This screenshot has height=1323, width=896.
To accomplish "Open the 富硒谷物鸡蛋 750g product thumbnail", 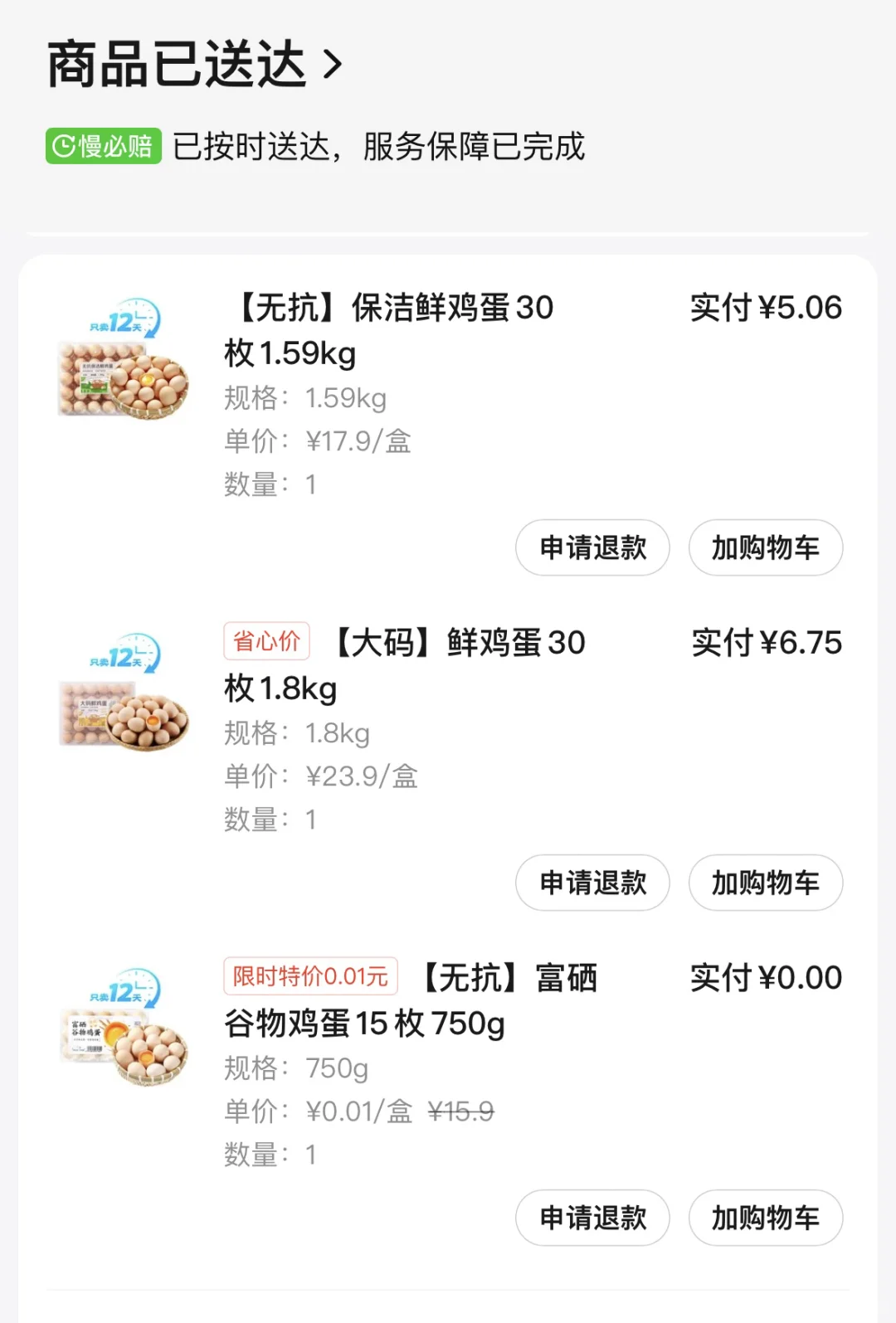I will pyautogui.click(x=124, y=1029).
